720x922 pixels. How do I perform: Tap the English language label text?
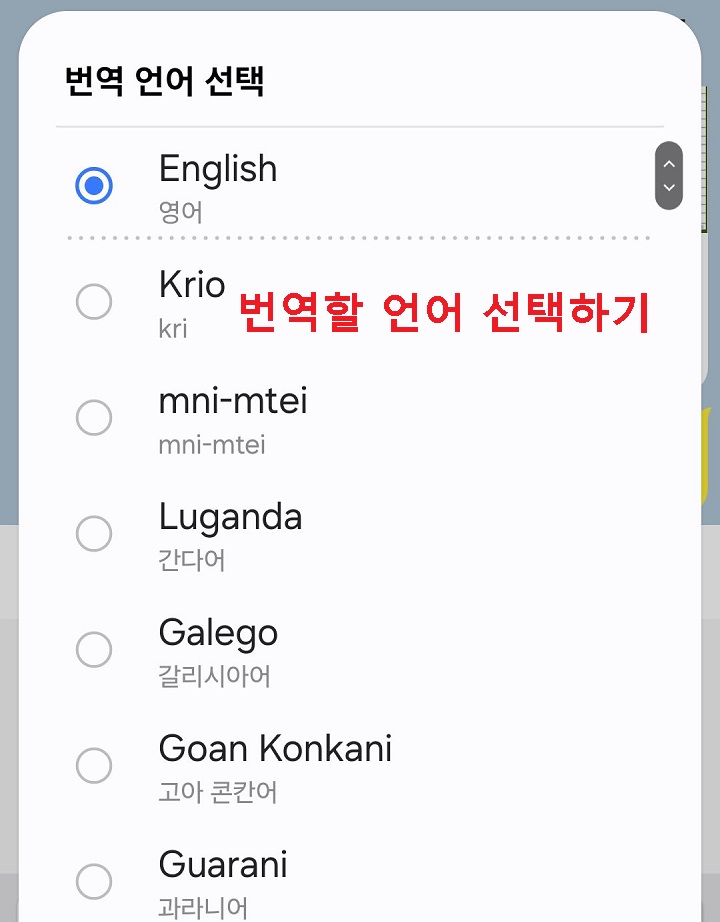[x=217, y=169]
